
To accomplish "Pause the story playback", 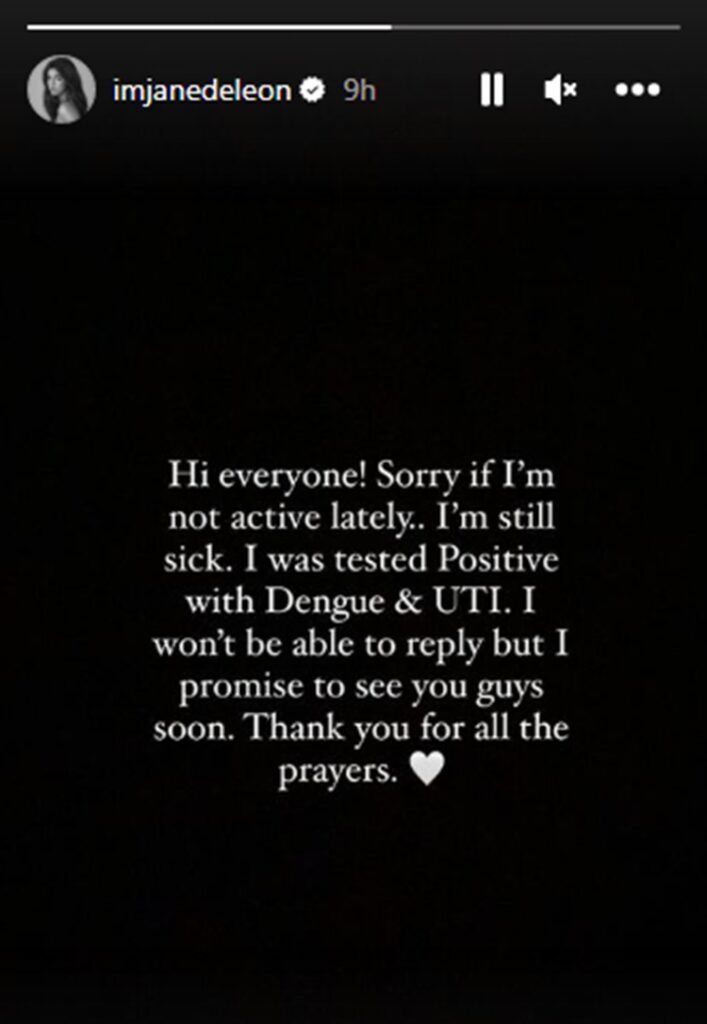I will [x=491, y=91].
